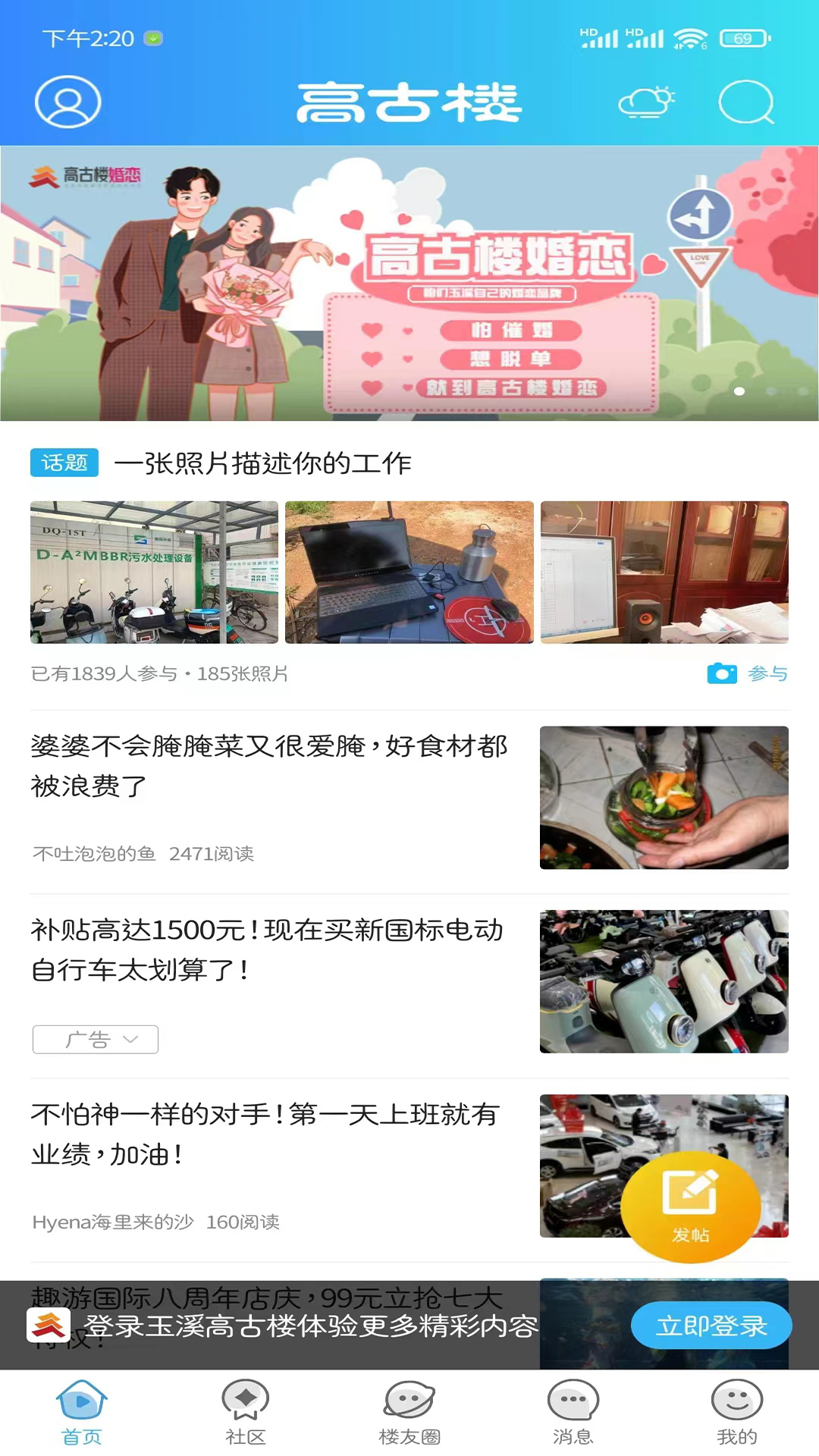The width and height of the screenshot is (819, 1456).
Task: Open the weather icon in the header
Action: pyautogui.click(x=645, y=102)
